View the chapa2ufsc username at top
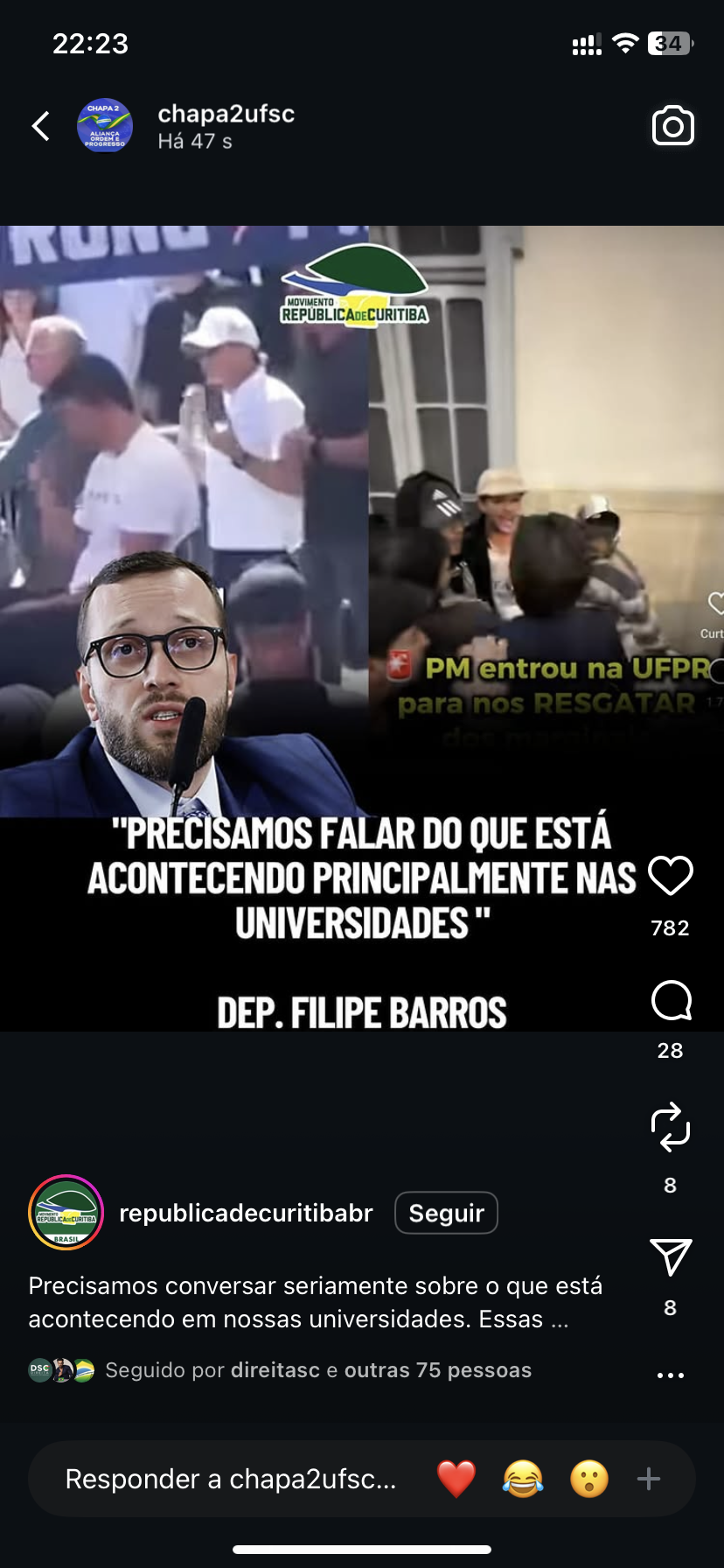The height and width of the screenshot is (1568, 724). 226,114
